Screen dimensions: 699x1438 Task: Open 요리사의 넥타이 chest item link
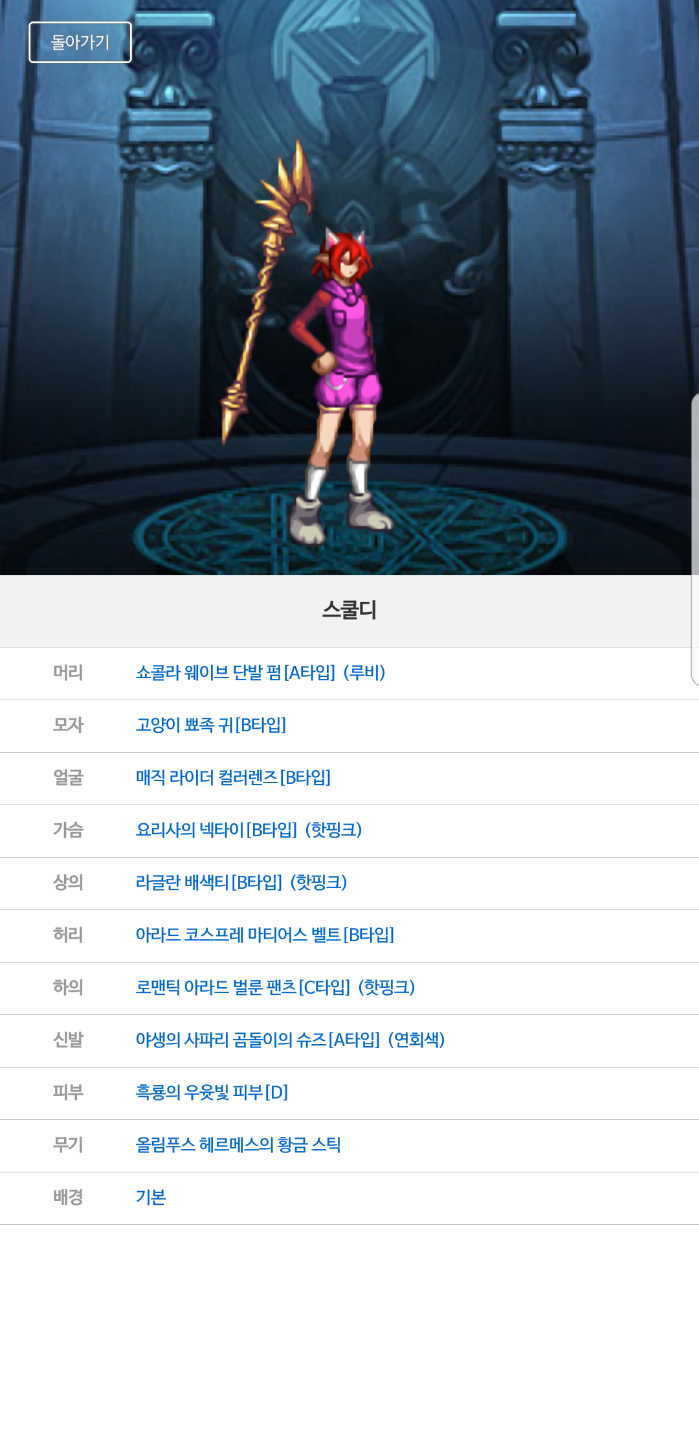point(248,830)
